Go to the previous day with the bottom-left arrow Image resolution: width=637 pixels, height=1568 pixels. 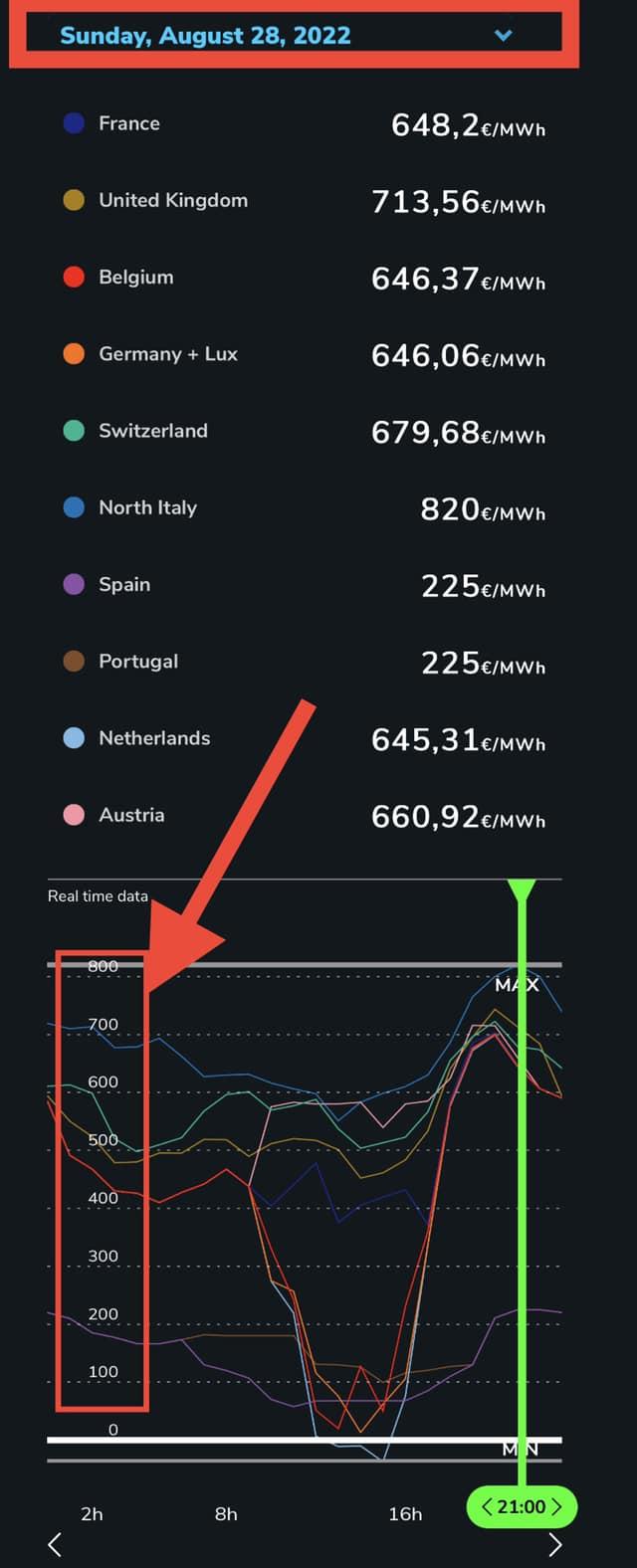56,1543
